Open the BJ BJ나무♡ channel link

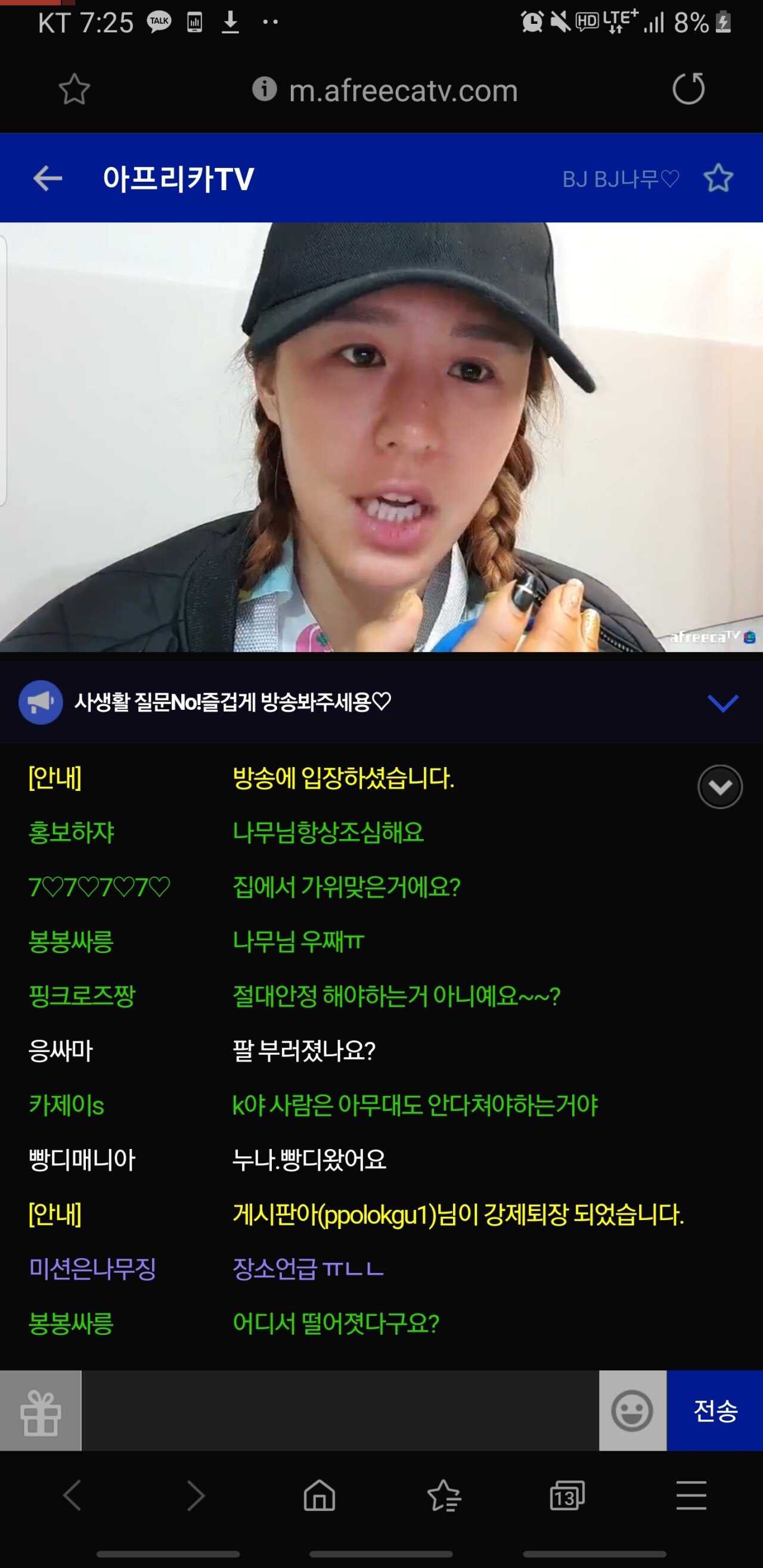tap(620, 179)
